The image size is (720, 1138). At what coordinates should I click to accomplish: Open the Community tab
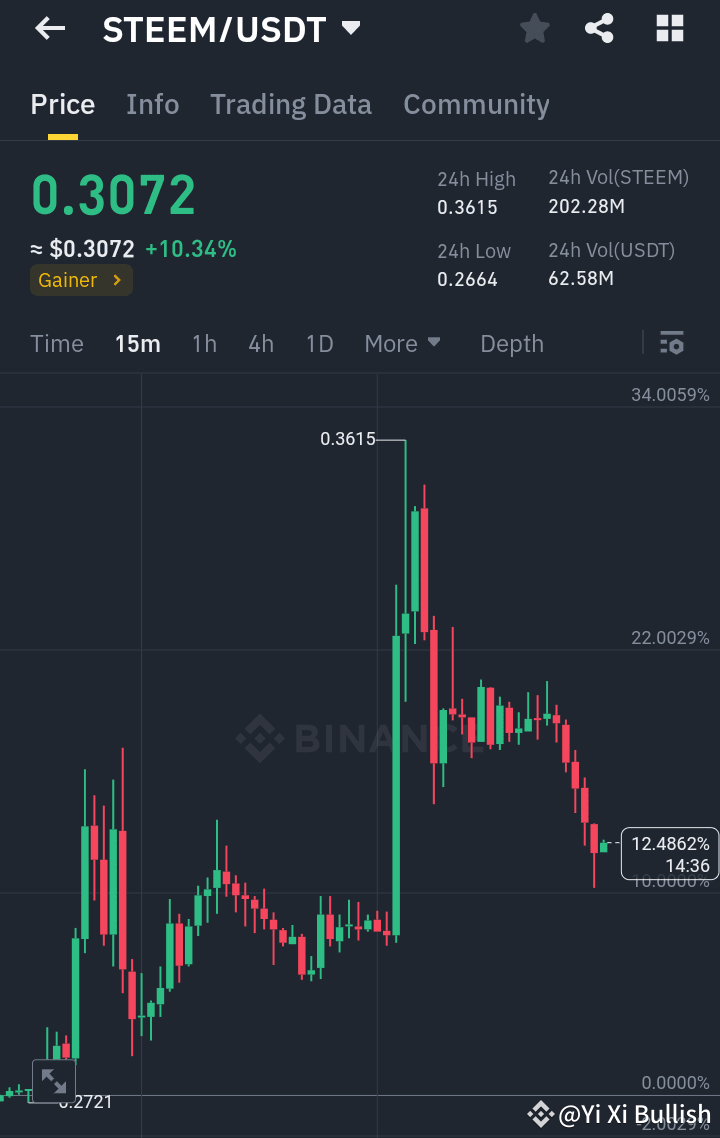(x=476, y=104)
